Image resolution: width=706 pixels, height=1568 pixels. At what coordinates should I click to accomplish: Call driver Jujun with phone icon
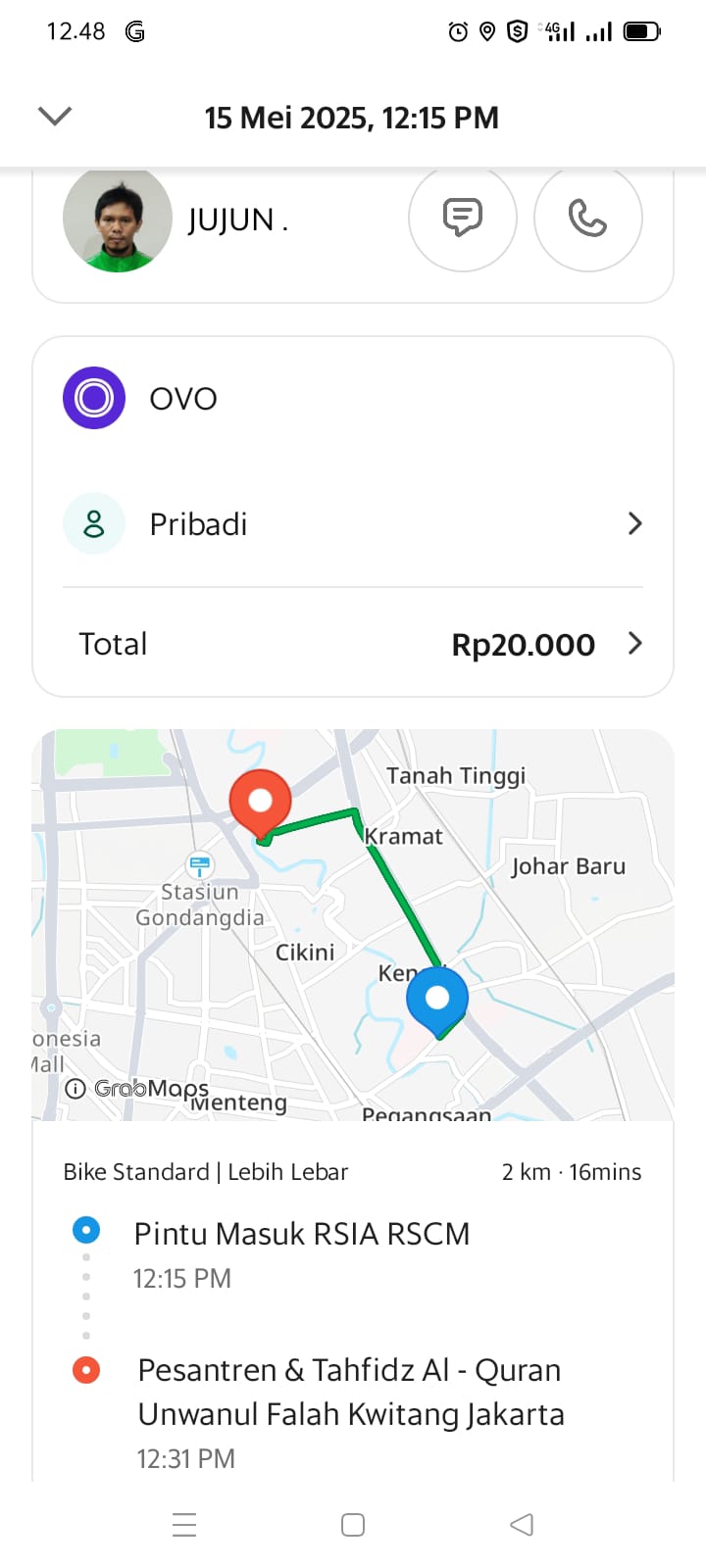click(x=587, y=218)
